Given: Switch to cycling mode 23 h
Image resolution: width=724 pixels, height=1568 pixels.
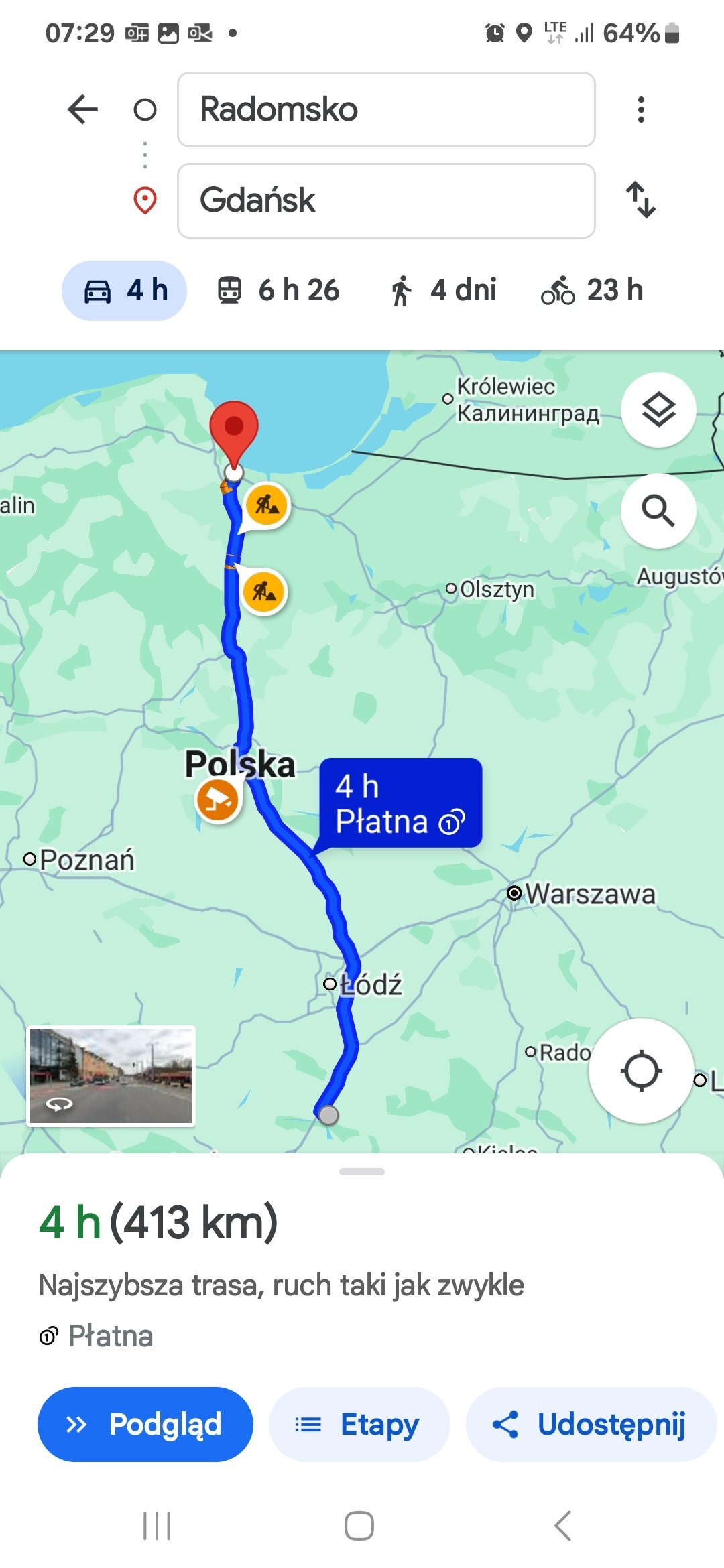Looking at the screenshot, I should (593, 291).
